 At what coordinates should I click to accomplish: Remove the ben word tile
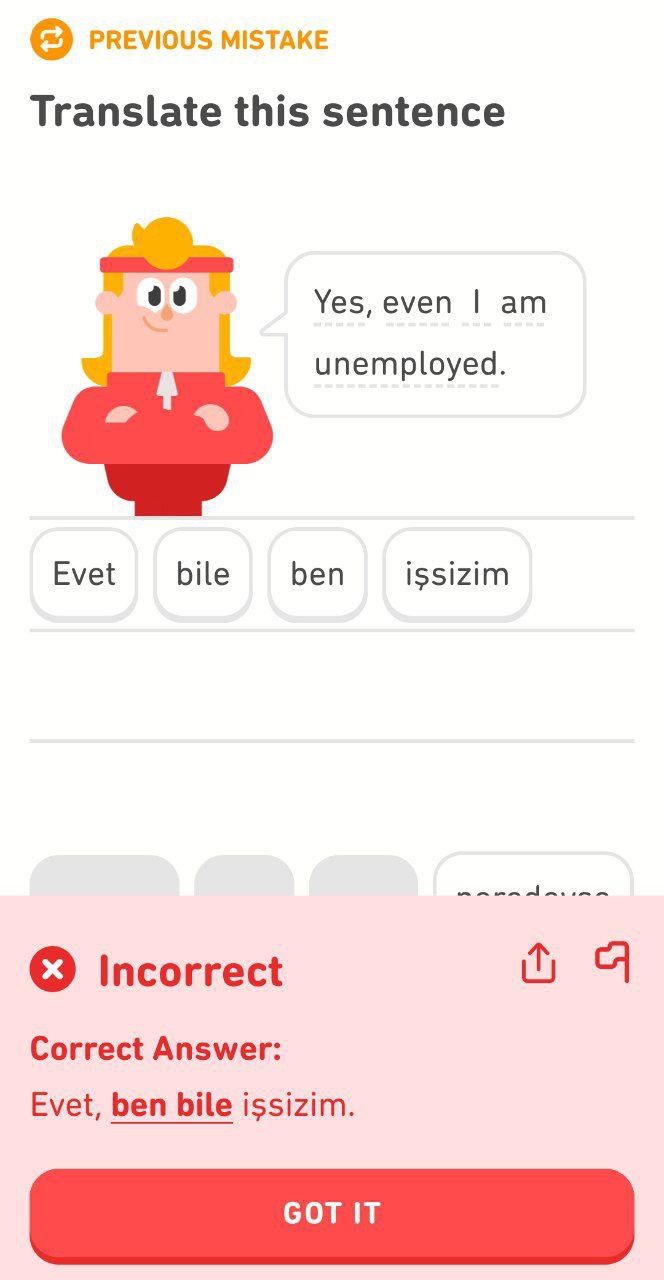coord(317,574)
